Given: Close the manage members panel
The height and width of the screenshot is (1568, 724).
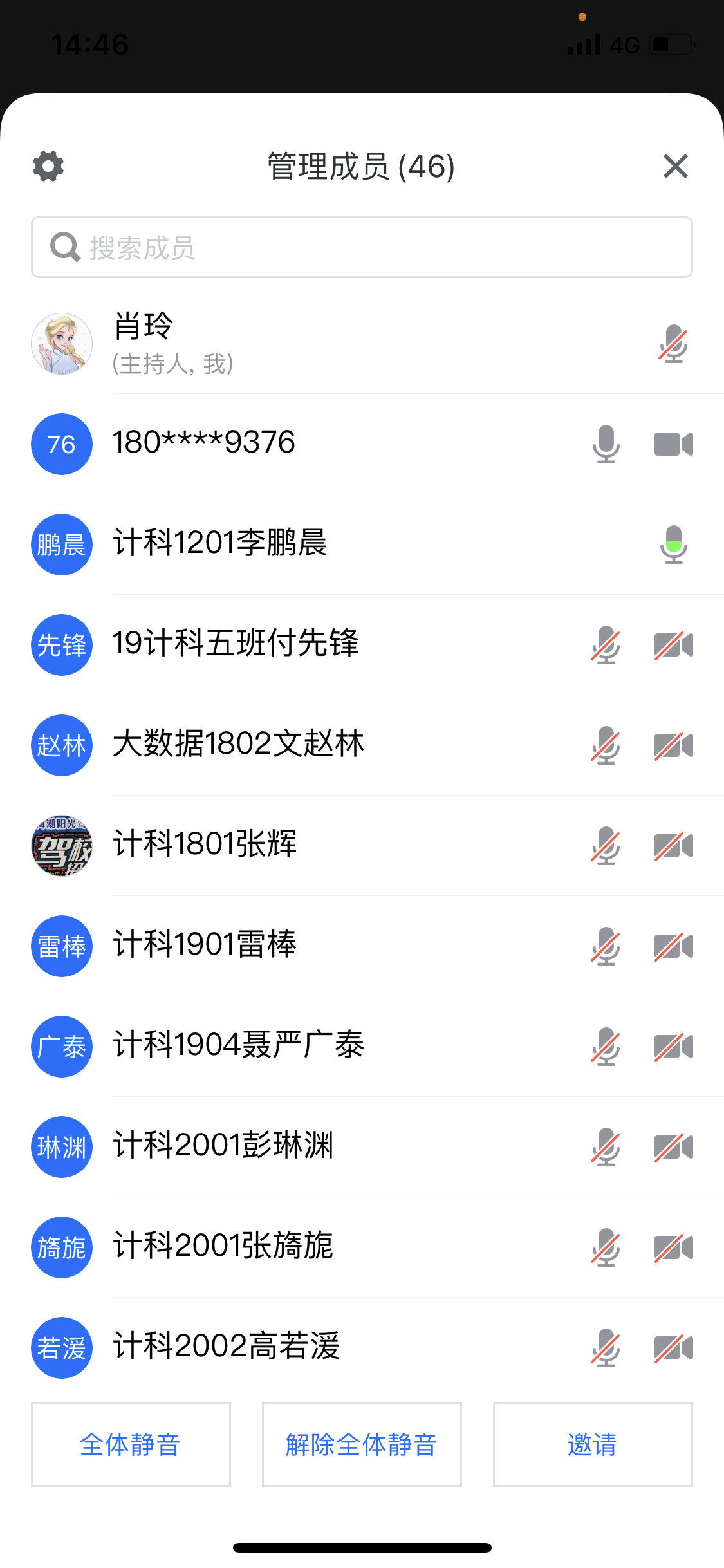Looking at the screenshot, I should pos(675,166).
